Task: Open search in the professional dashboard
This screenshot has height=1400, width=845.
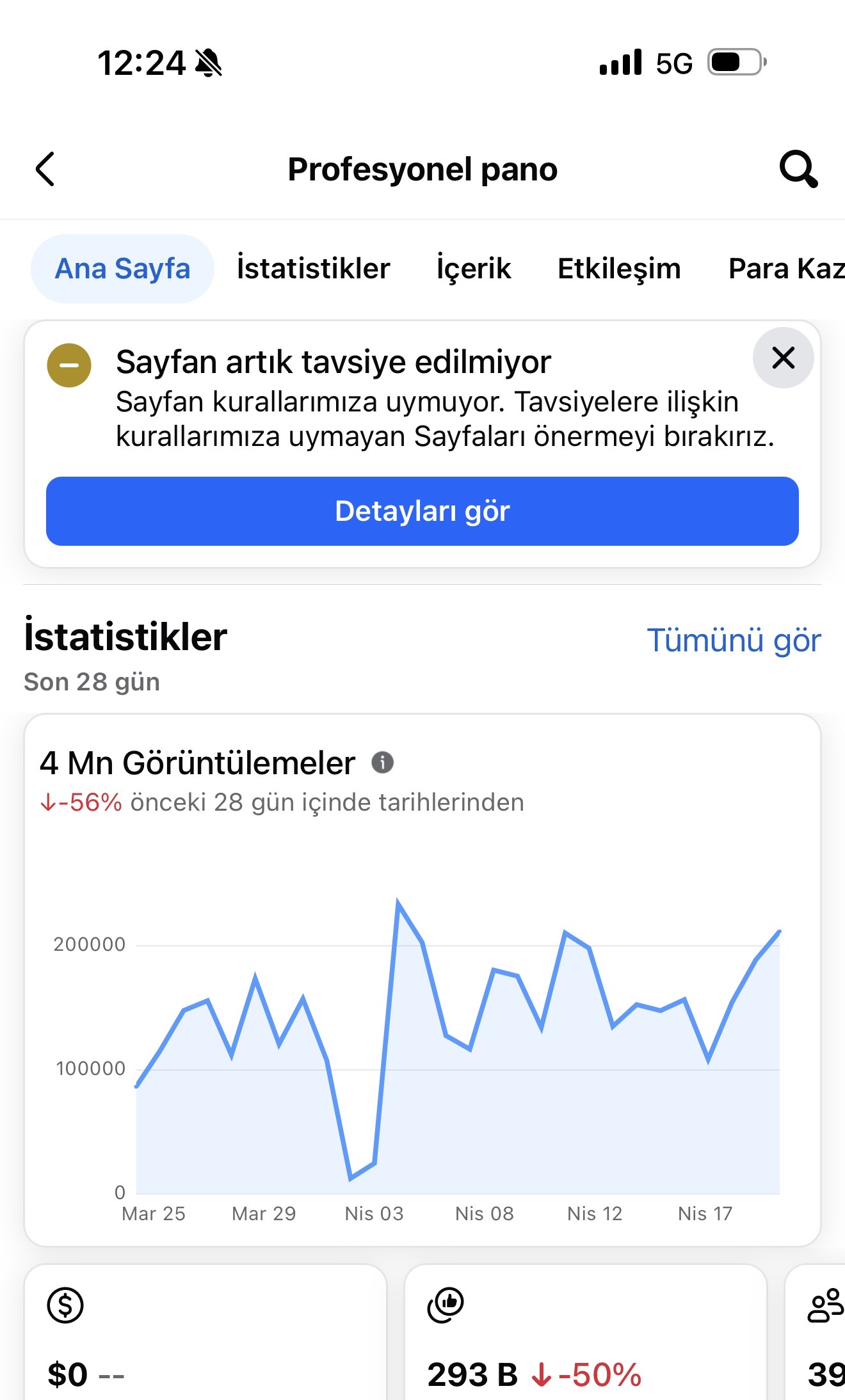Action: coord(798,170)
